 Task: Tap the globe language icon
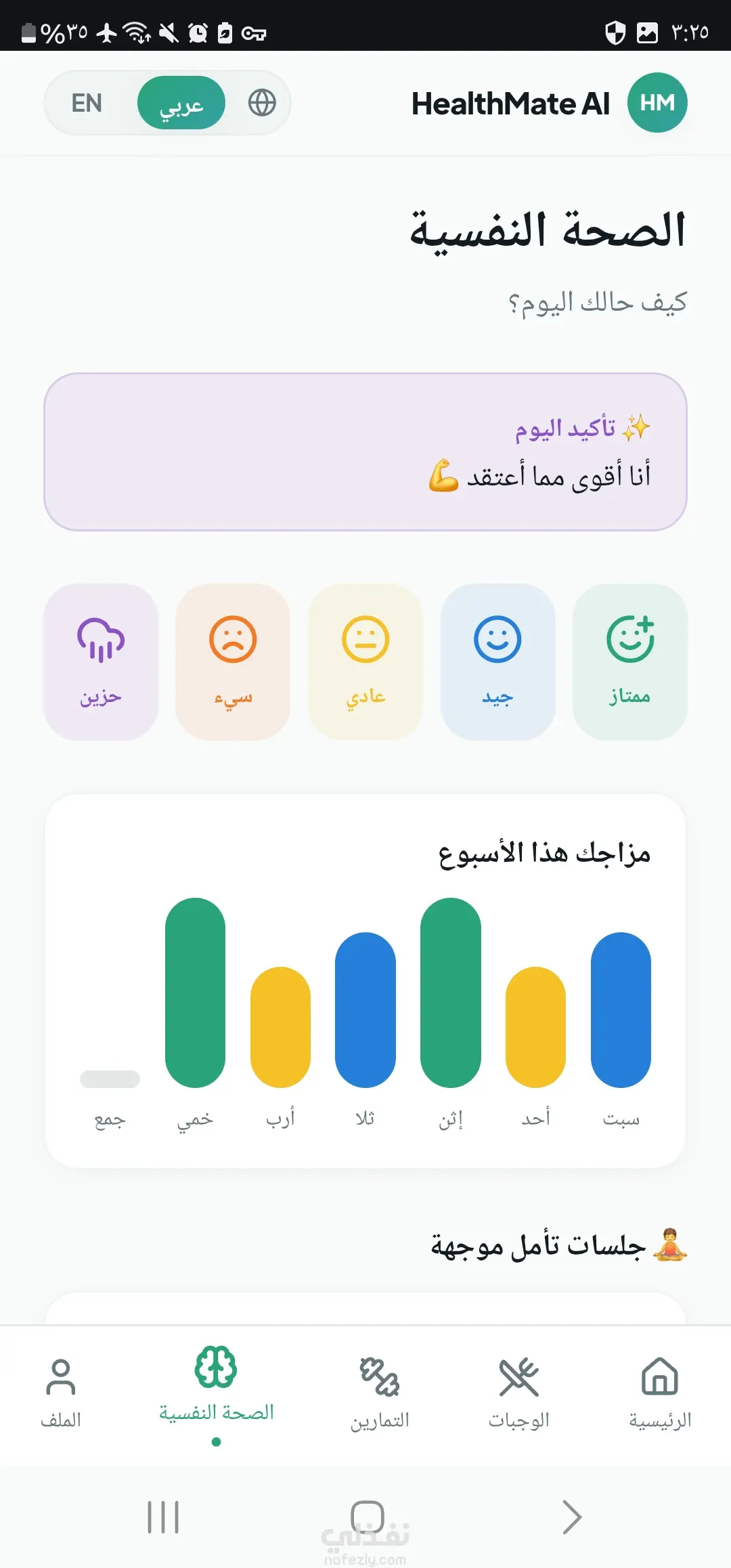(262, 103)
